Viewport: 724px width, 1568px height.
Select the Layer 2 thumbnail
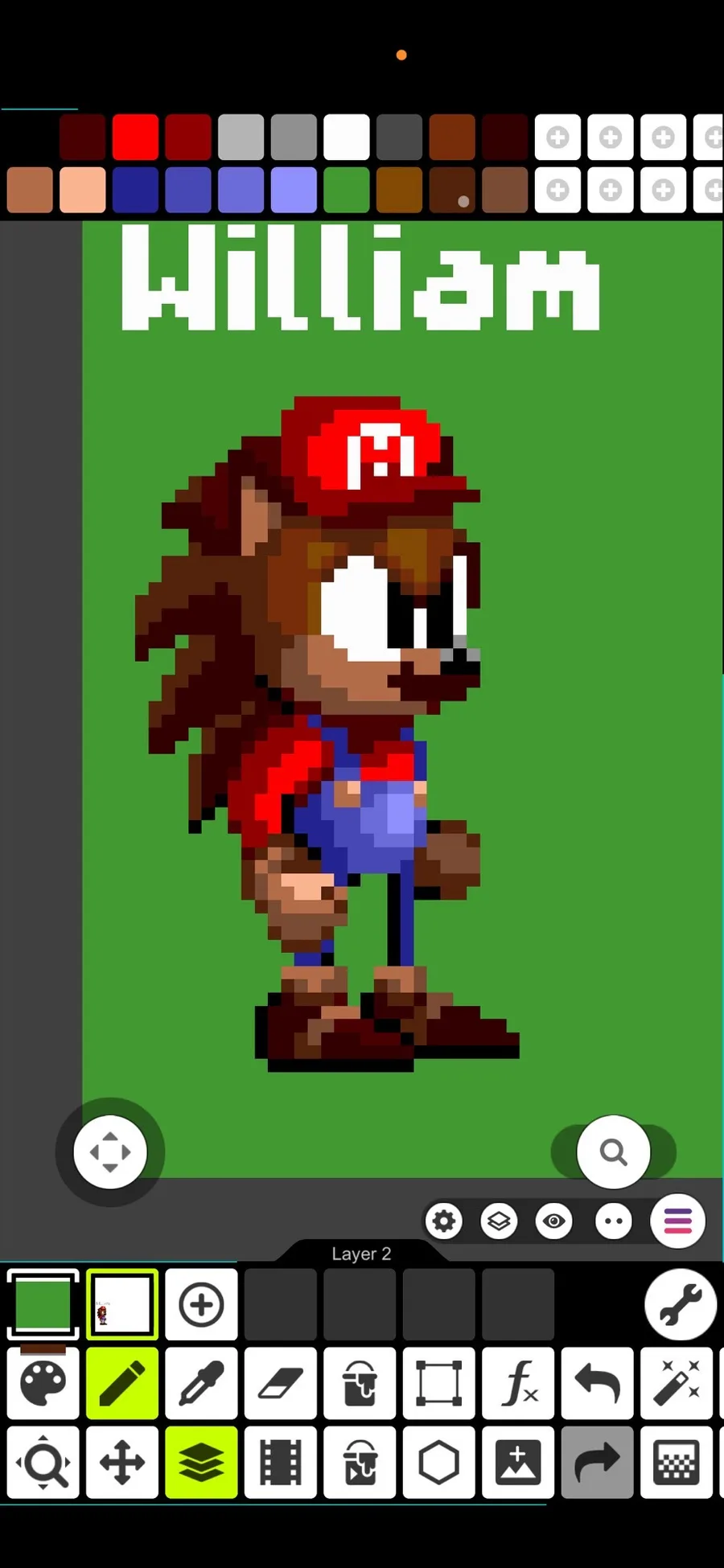(x=122, y=1304)
